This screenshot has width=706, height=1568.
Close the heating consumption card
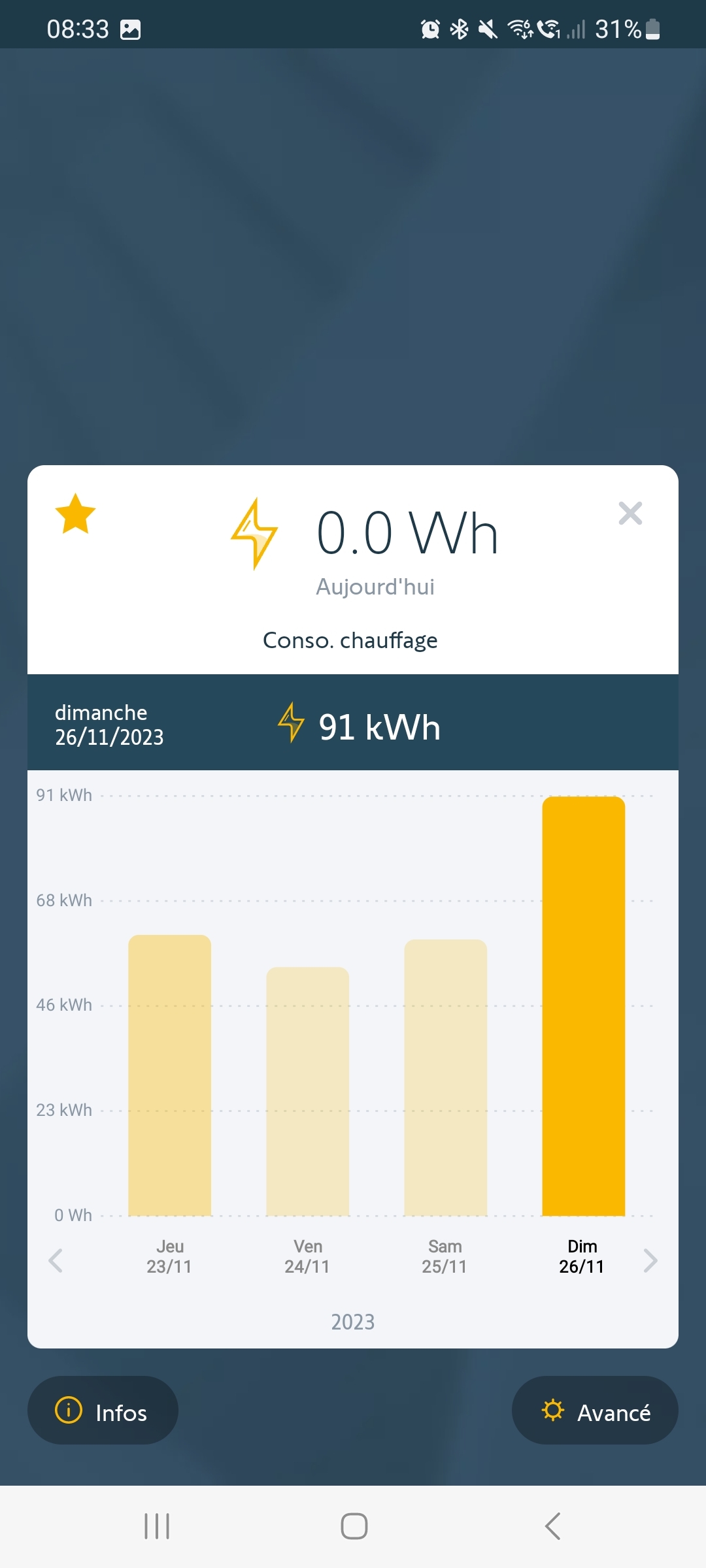[630, 514]
